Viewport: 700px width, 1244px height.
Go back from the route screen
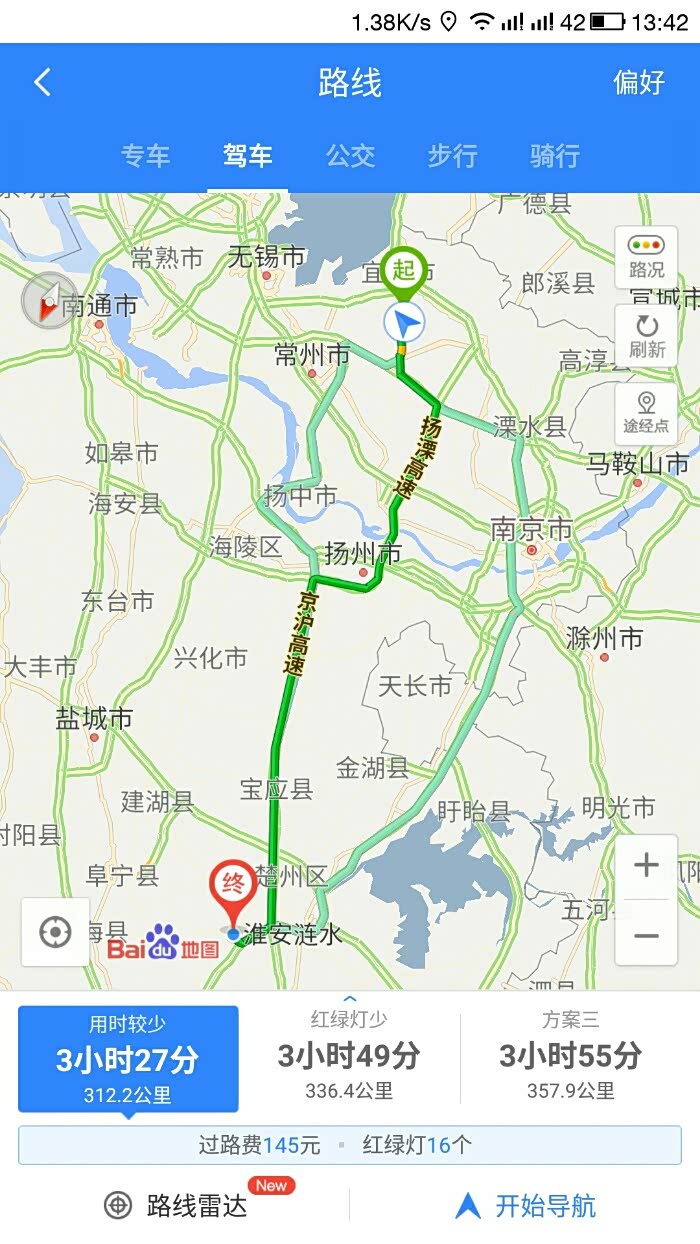click(x=42, y=82)
